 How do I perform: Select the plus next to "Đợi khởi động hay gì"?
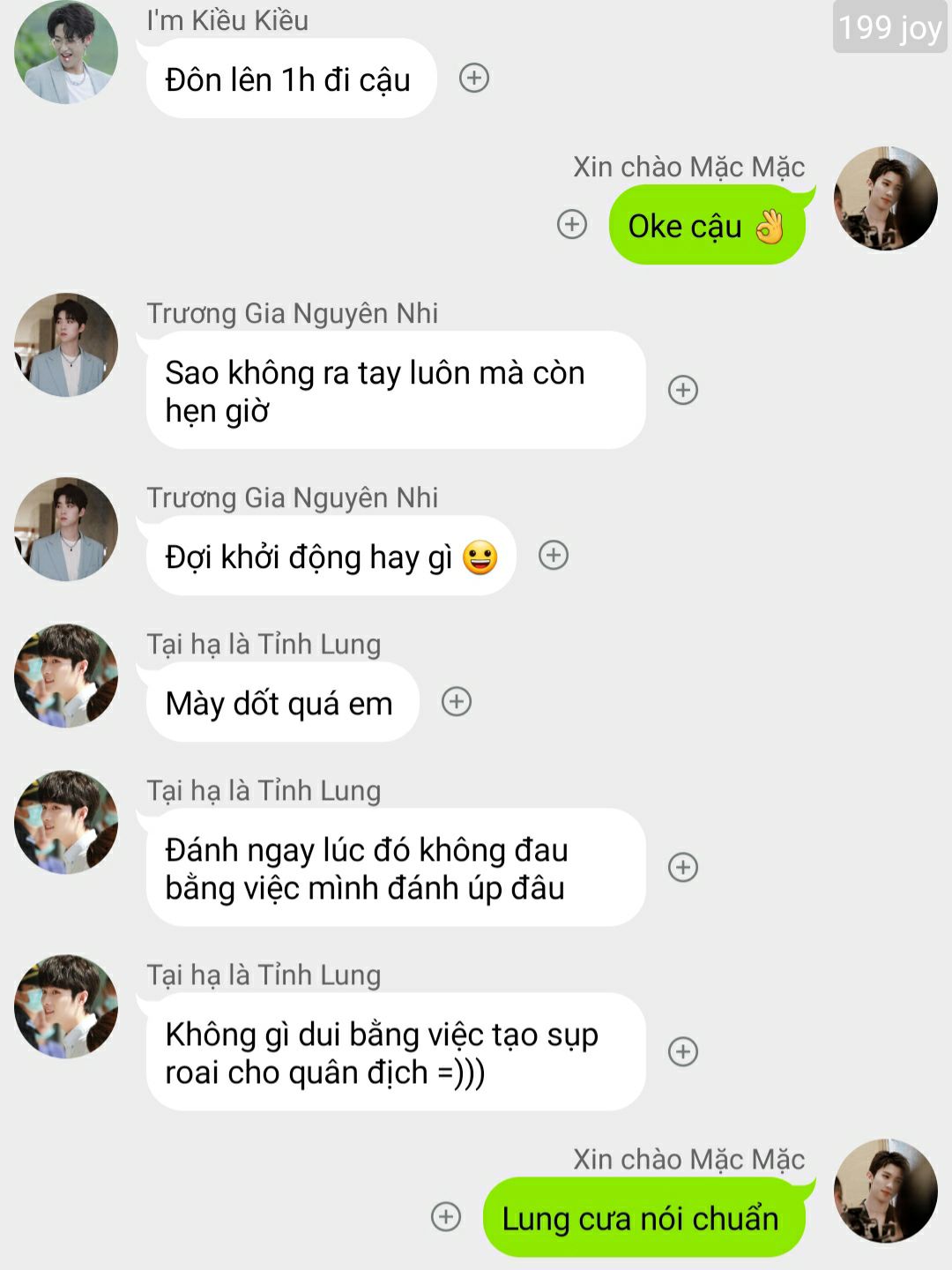[x=554, y=556]
